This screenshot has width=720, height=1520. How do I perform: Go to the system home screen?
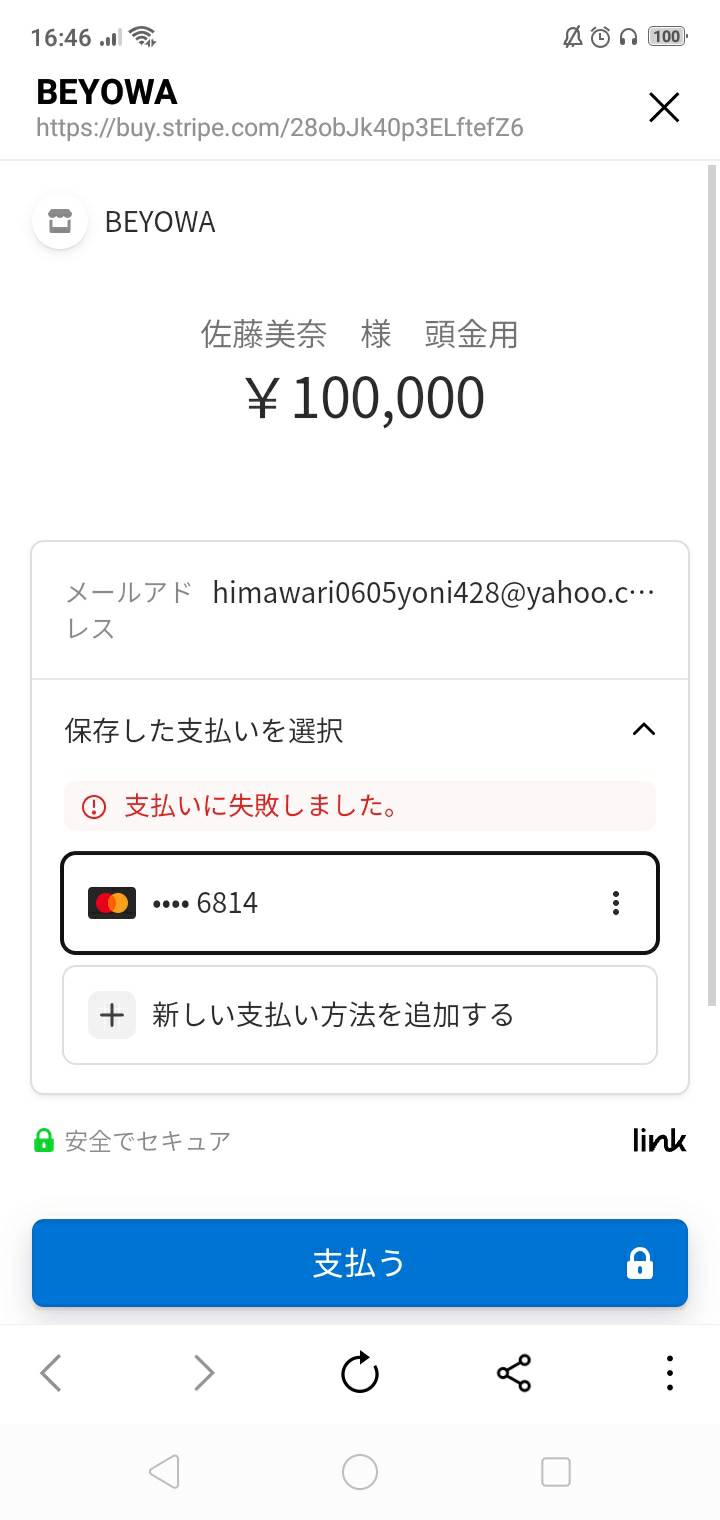[x=360, y=1472]
